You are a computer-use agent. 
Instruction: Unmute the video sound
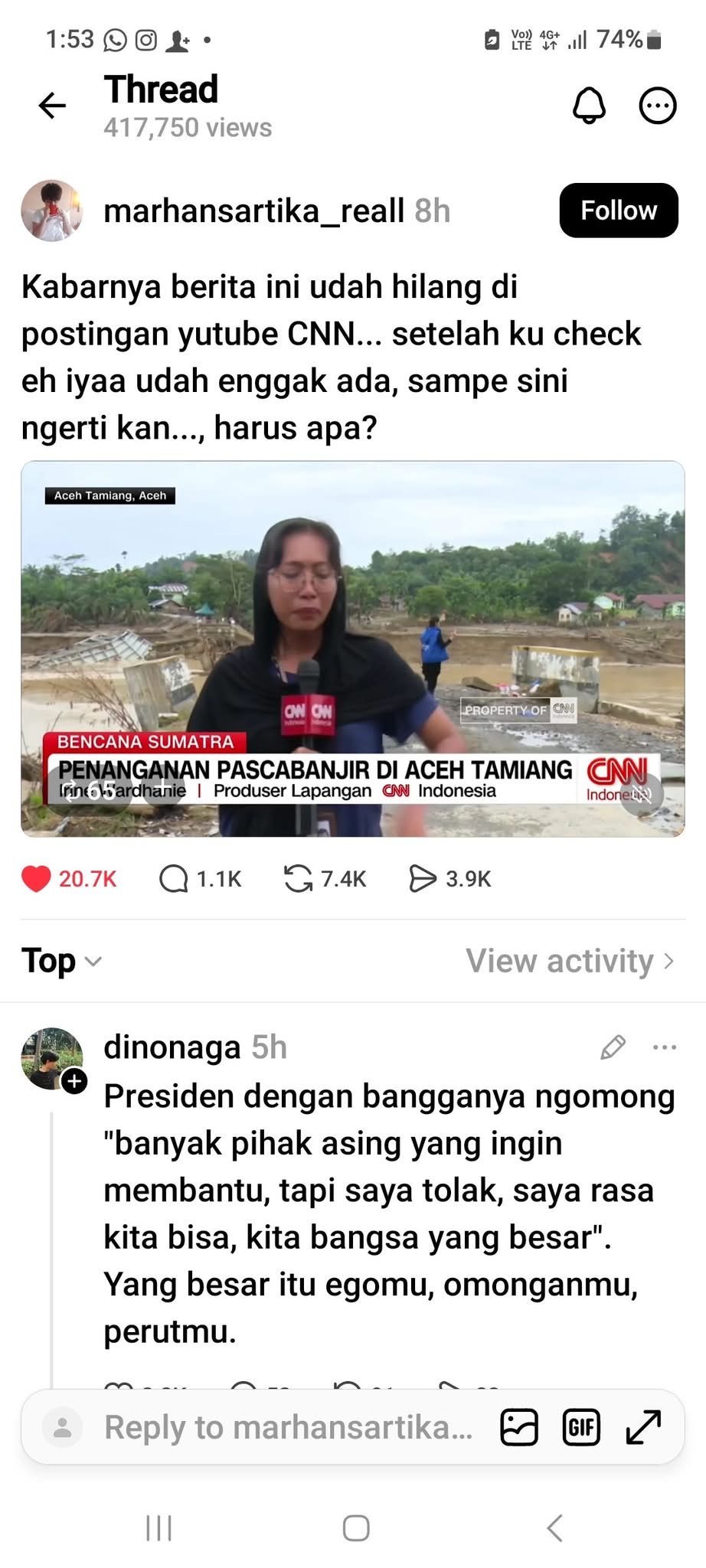pyautogui.click(x=641, y=794)
